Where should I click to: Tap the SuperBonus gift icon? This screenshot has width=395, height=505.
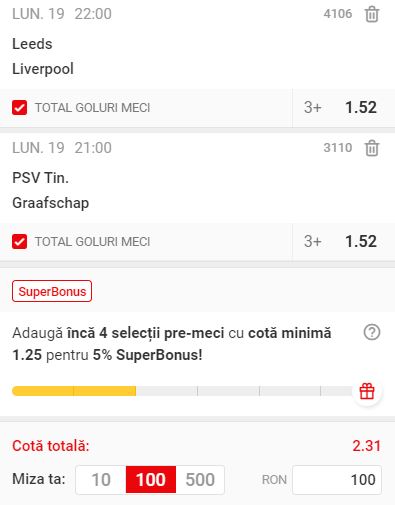(367, 391)
